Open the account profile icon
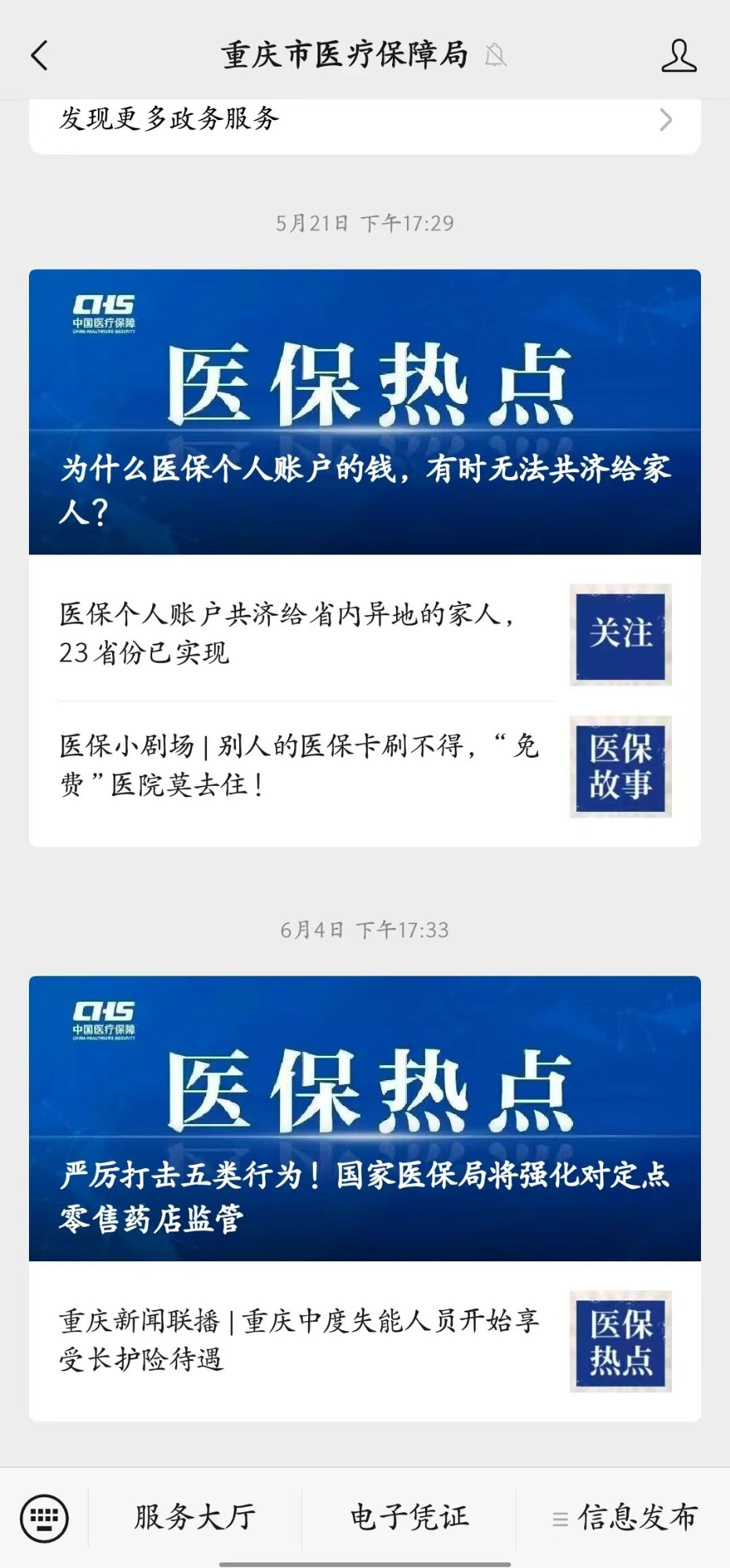This screenshot has height=1568, width=730. point(678,56)
